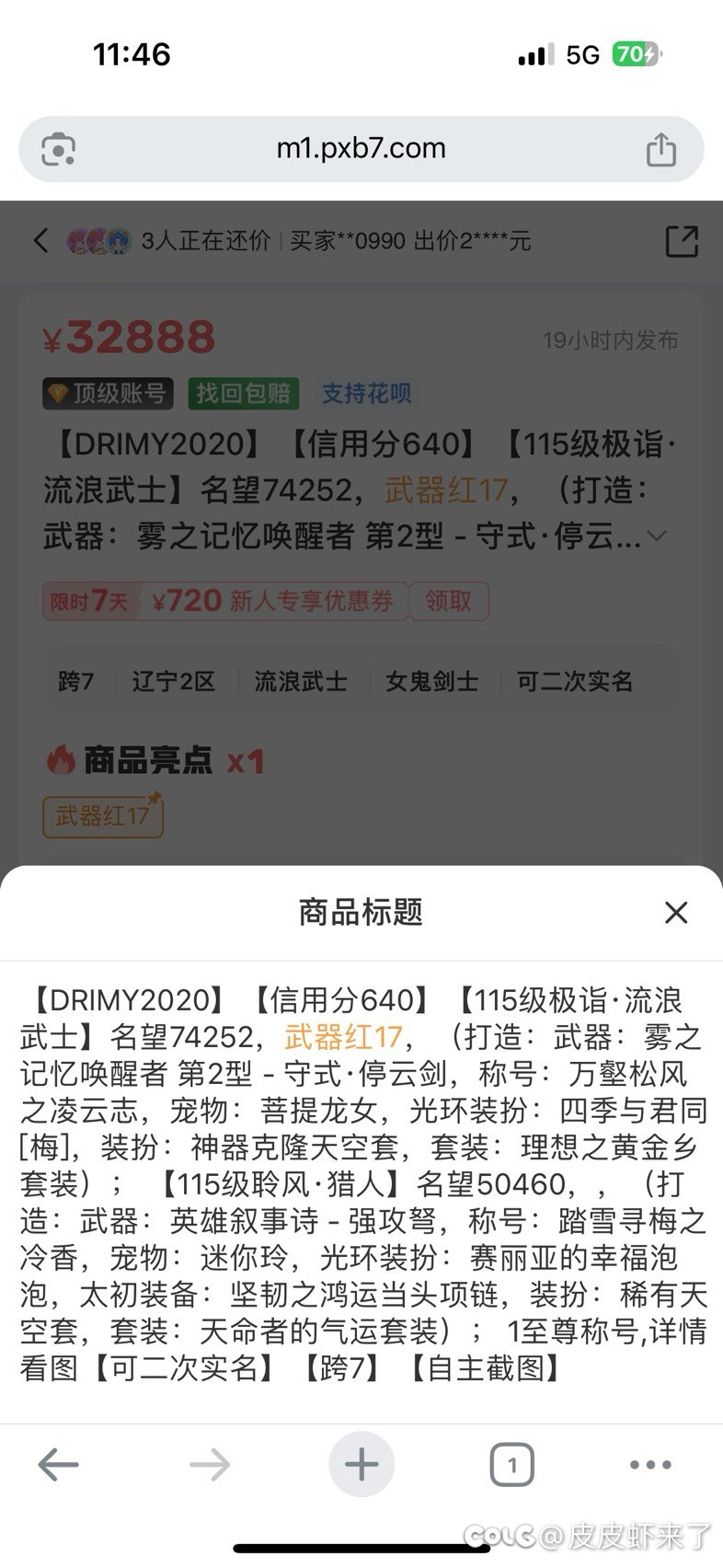723x1568 pixels.
Task: Tap the back chevron on the product page
Action: pyautogui.click(x=40, y=240)
